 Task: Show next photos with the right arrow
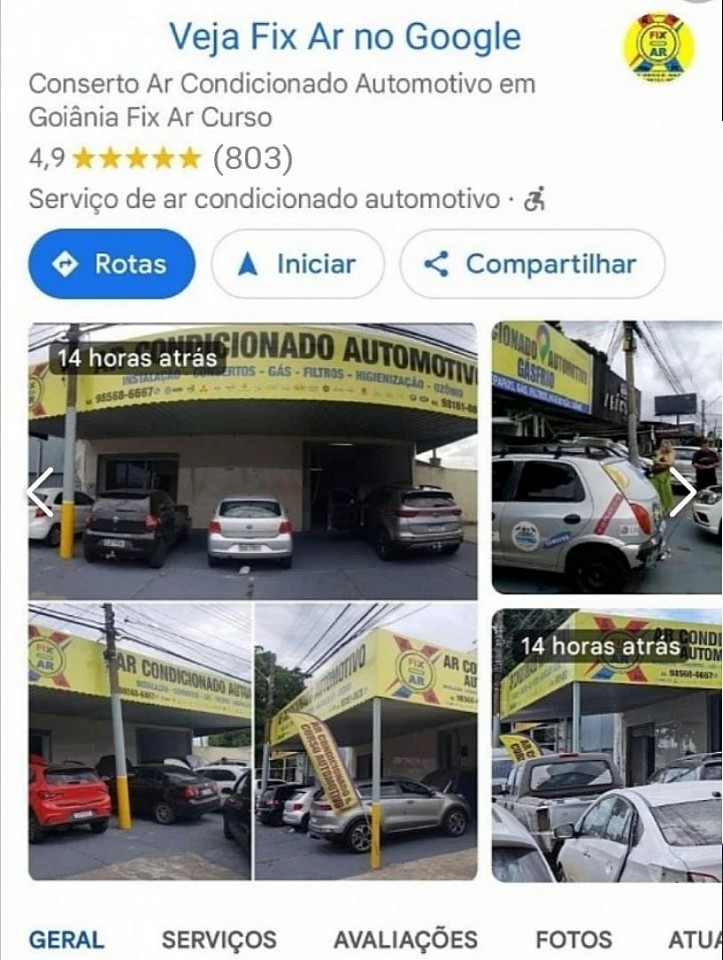tap(682, 491)
